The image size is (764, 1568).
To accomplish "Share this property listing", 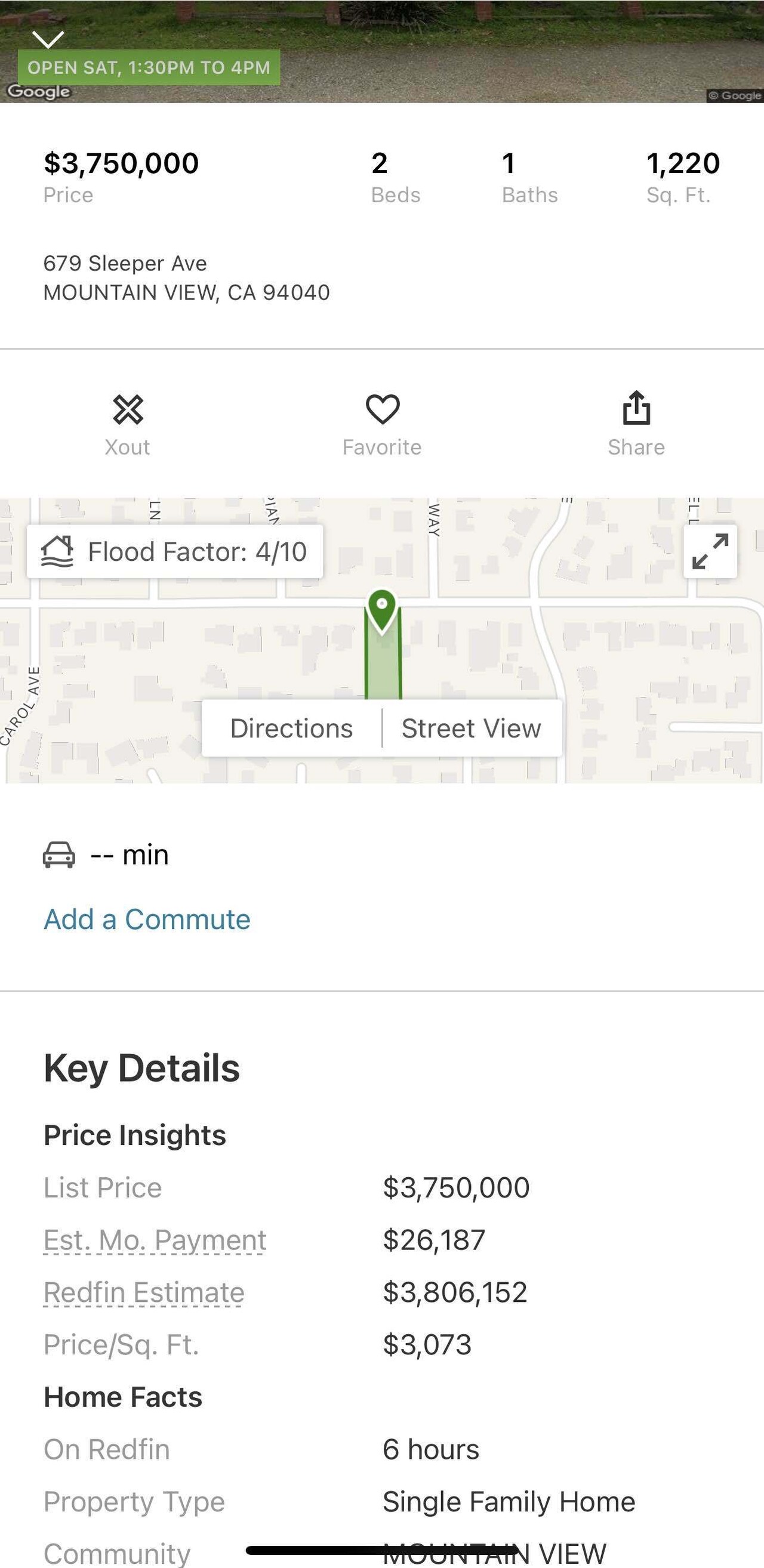I will tap(636, 424).
